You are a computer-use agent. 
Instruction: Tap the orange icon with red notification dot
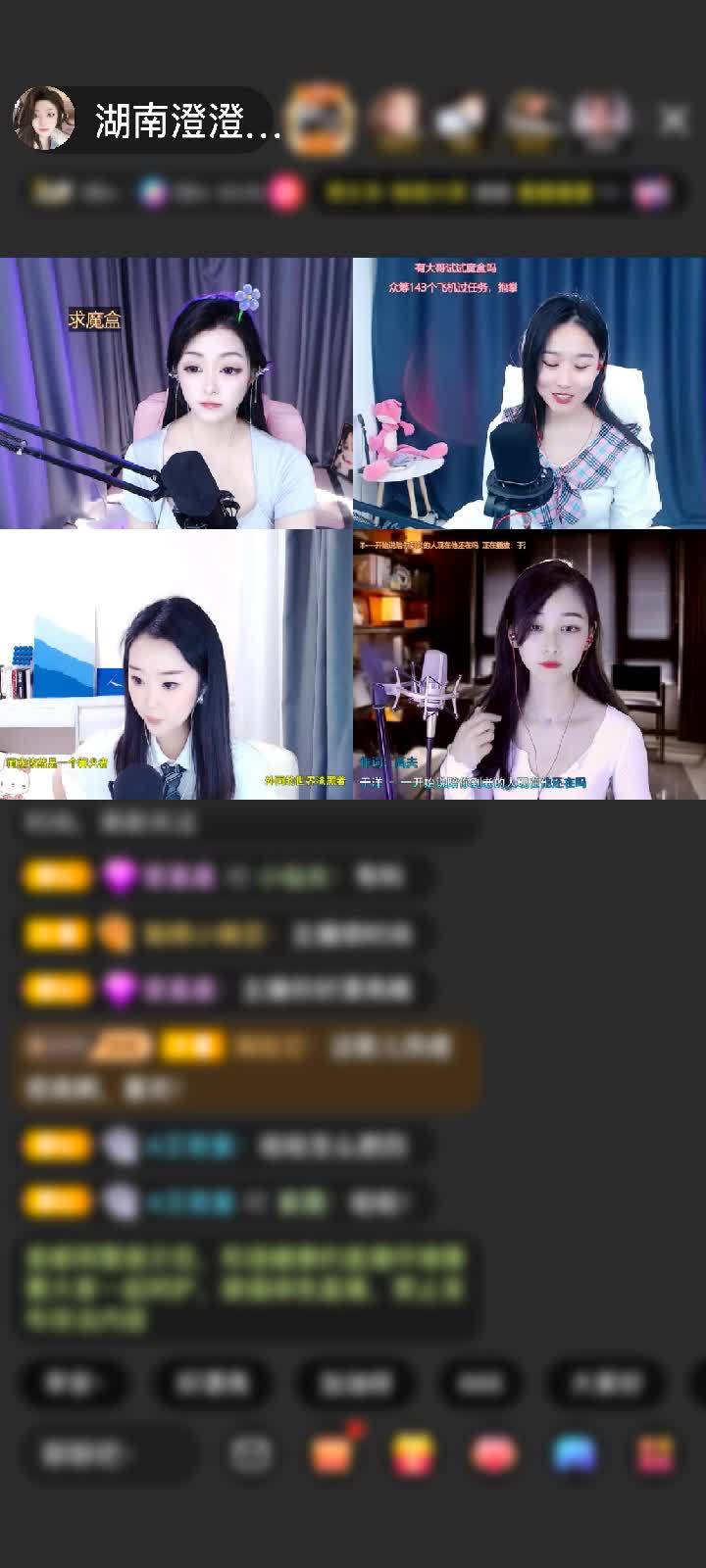point(333,1453)
